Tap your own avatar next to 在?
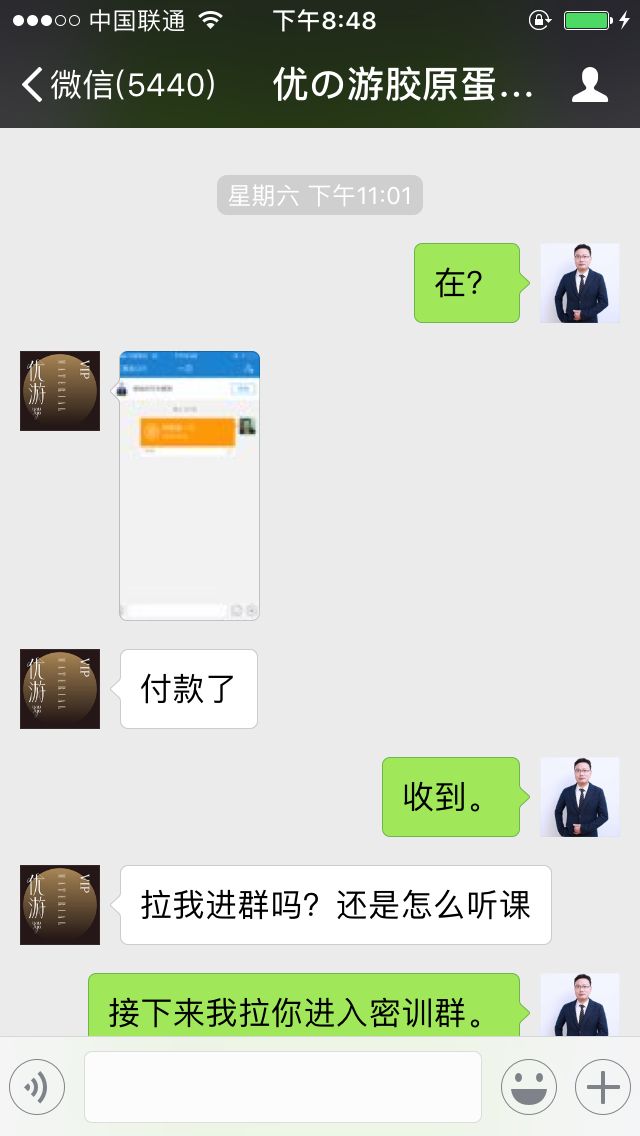Screen dimensions: 640x1136 (x=580, y=283)
